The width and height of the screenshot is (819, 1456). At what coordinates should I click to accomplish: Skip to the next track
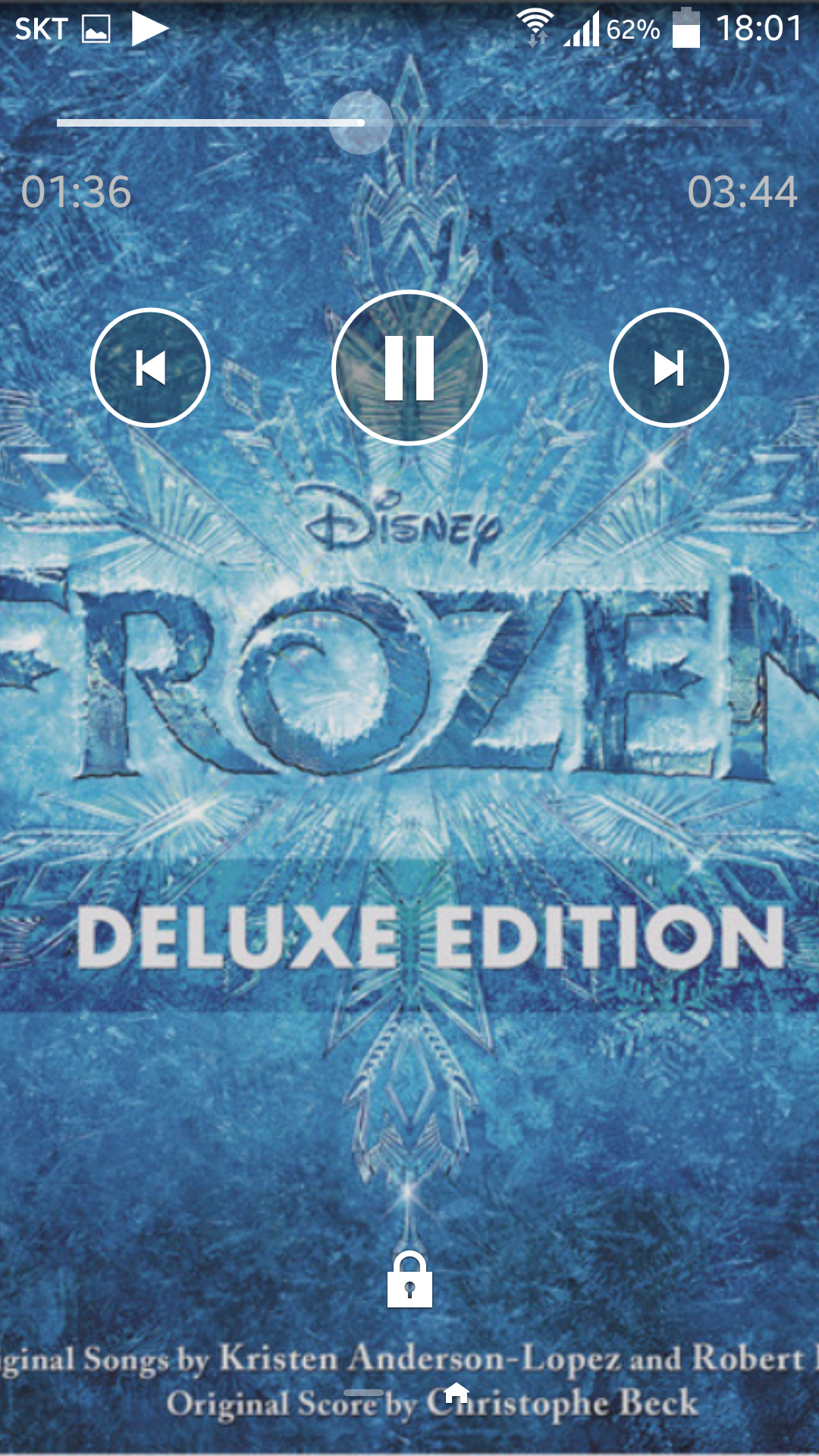[x=668, y=368]
